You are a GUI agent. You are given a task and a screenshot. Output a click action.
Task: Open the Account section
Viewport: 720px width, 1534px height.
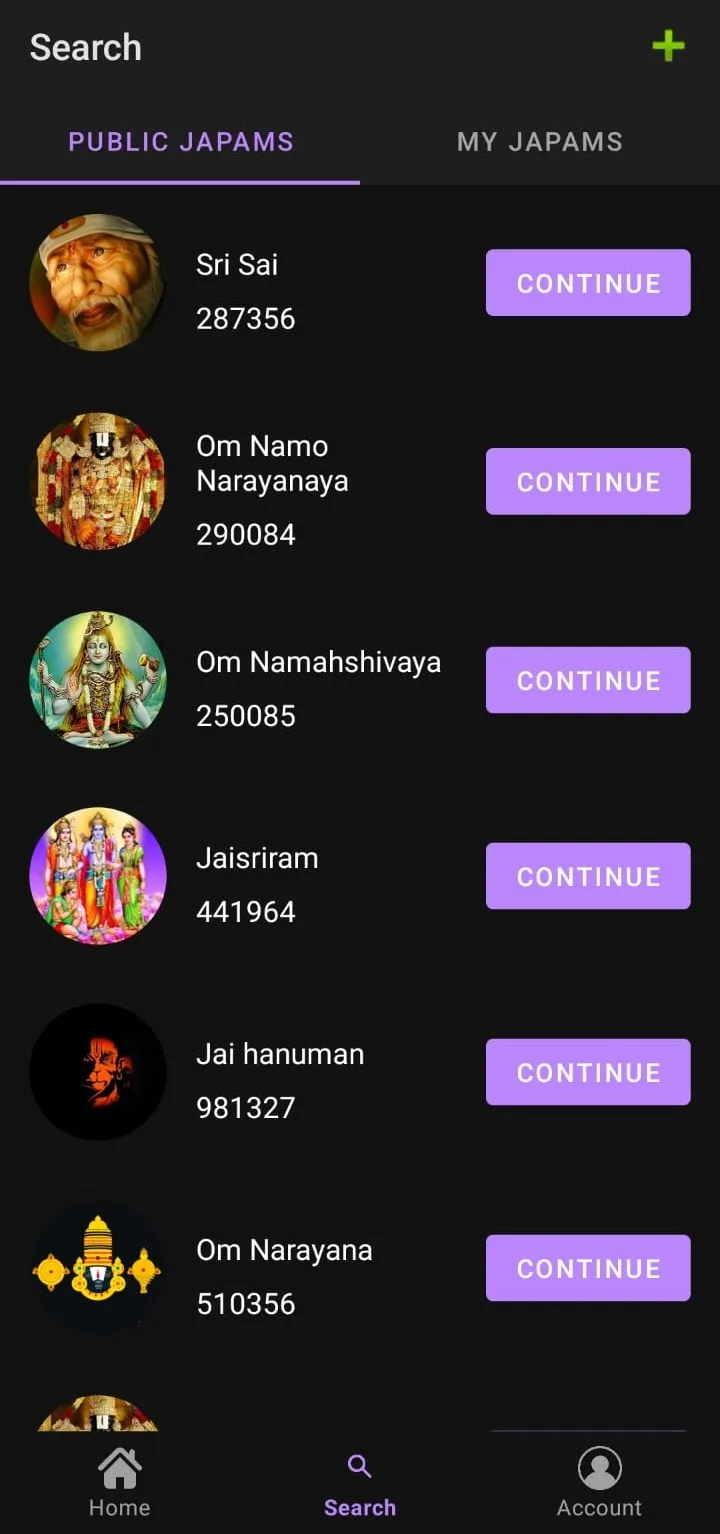599,1482
